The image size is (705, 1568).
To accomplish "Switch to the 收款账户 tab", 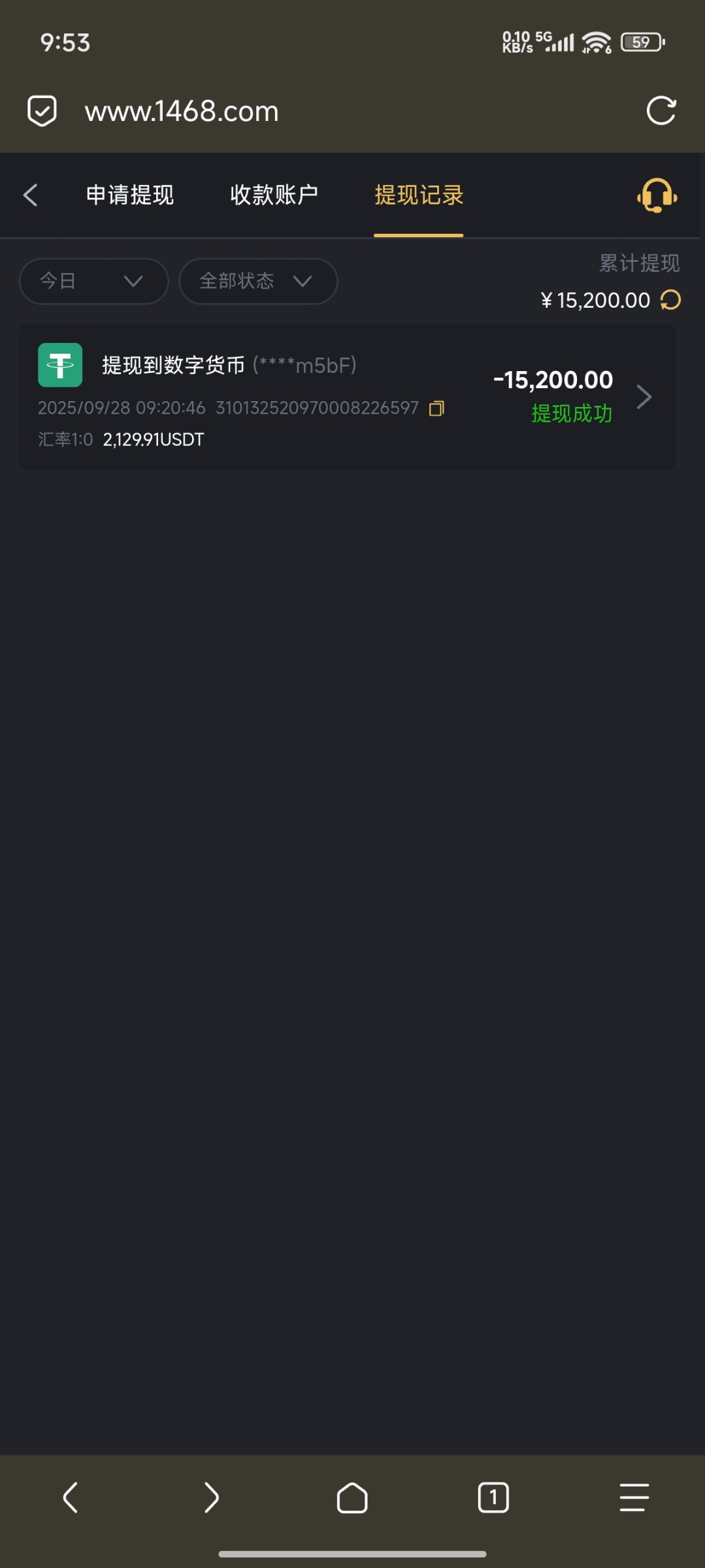I will 274,195.
